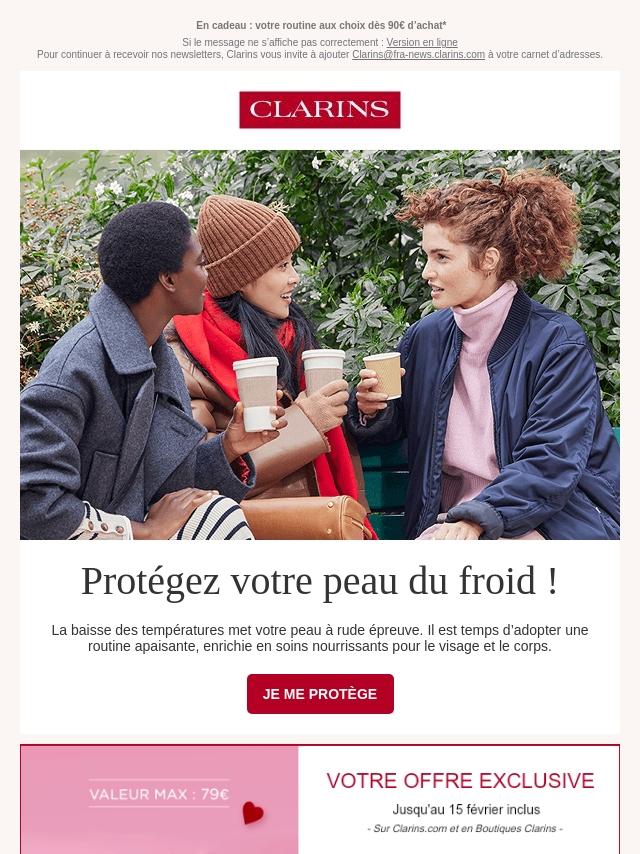Screen dimensions: 640x854
Task: Open the winter friends hero banner
Action: pos(320,345)
